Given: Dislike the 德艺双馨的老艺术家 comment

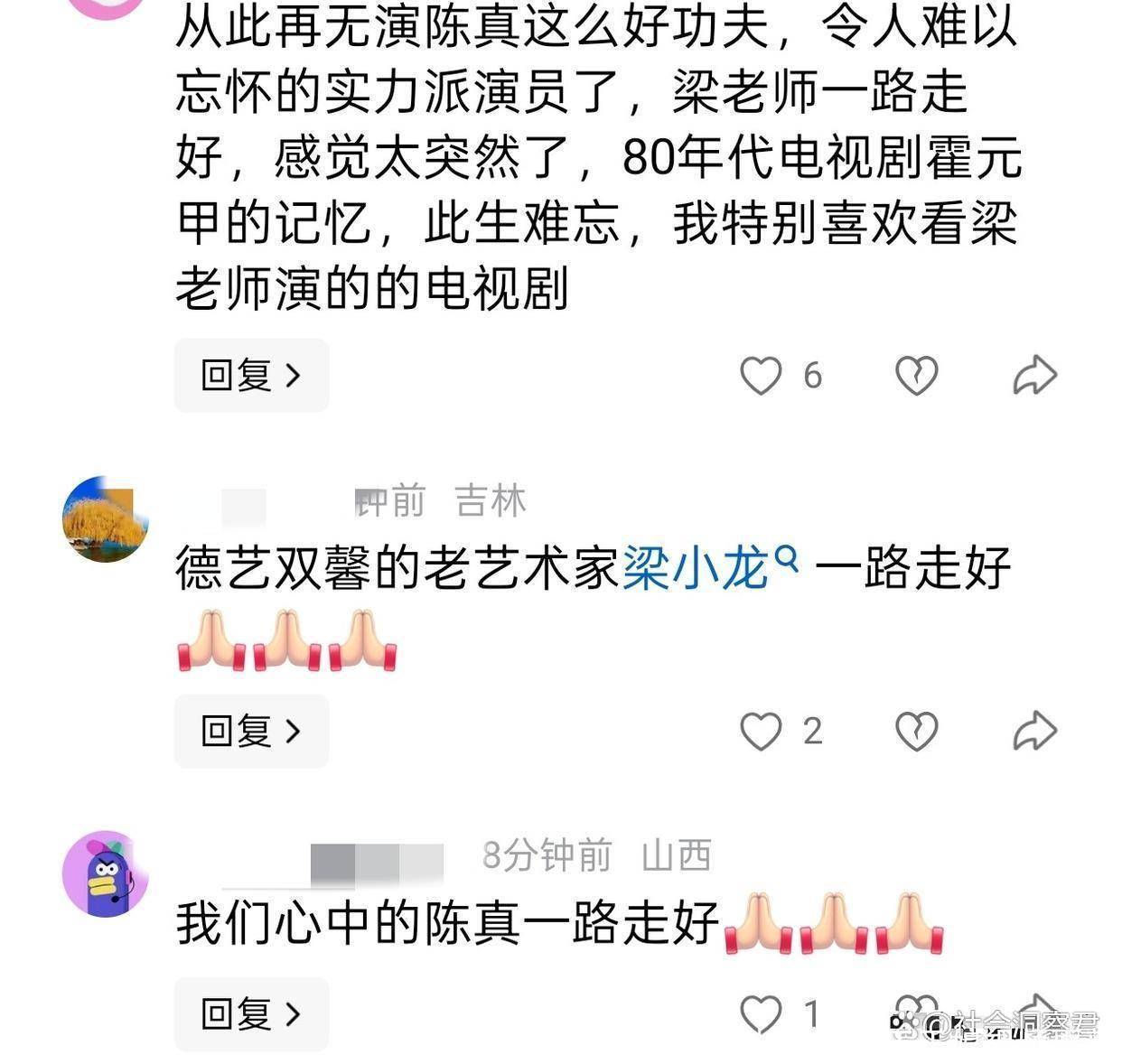Looking at the screenshot, I should pos(916,732).
